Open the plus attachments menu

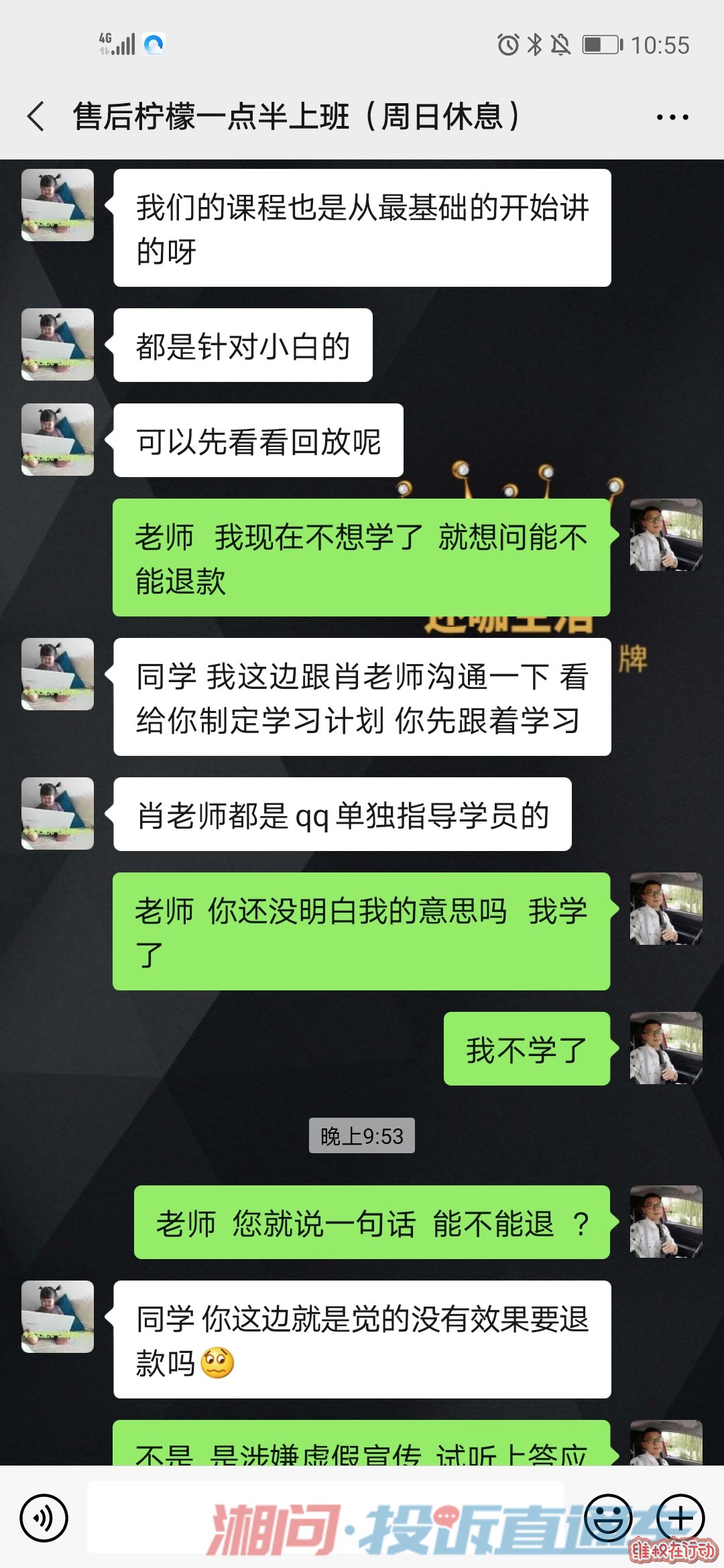[680, 1518]
